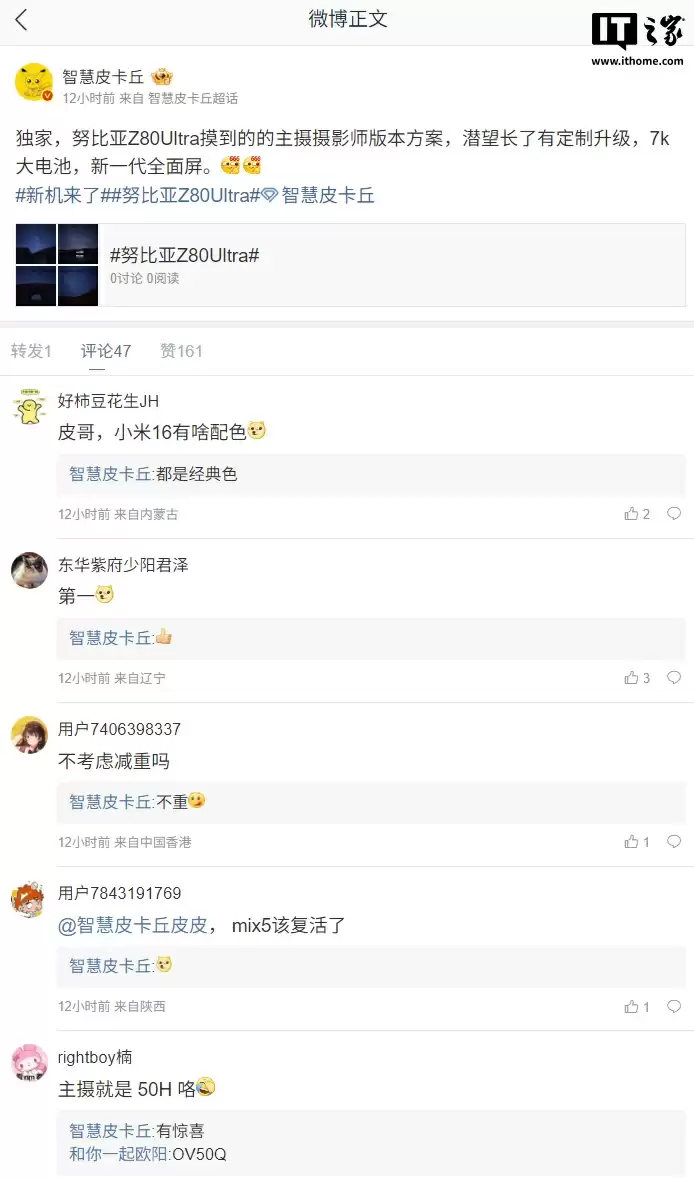The width and height of the screenshot is (694, 1178).
Task: Switch to the 转发1 tab
Action: pos(31,351)
